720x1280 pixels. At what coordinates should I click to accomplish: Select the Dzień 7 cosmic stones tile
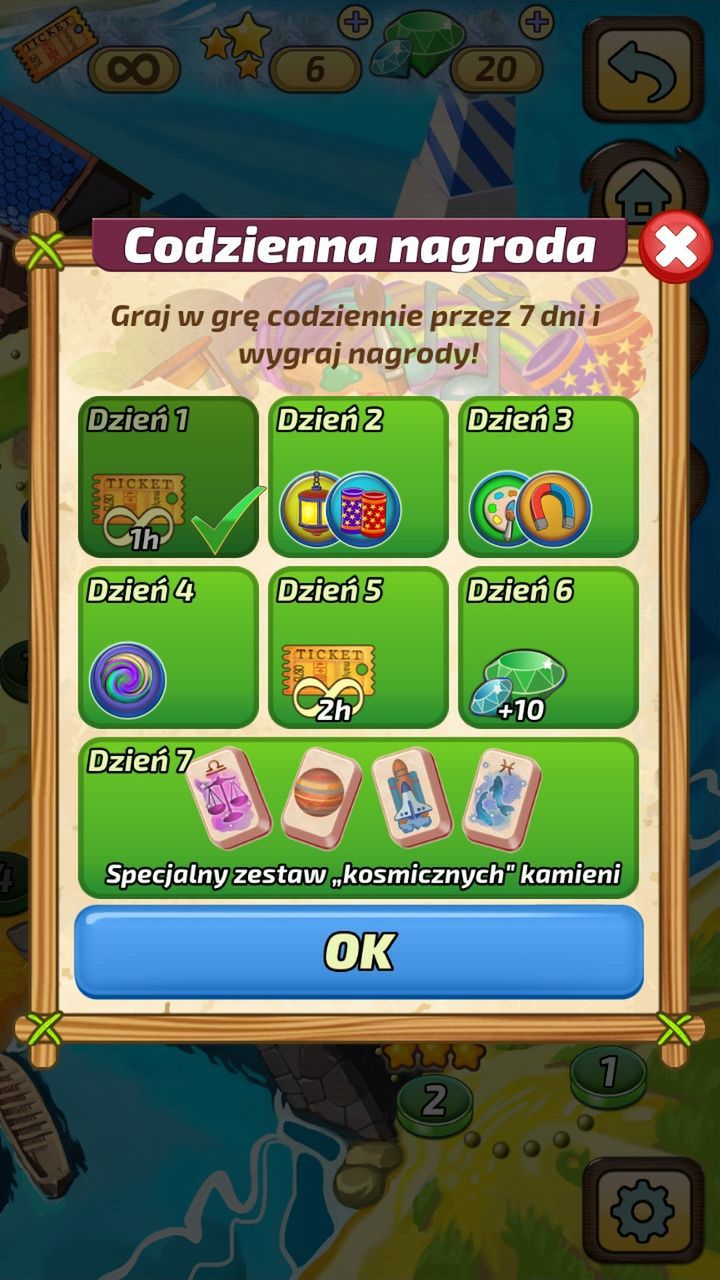[358, 818]
